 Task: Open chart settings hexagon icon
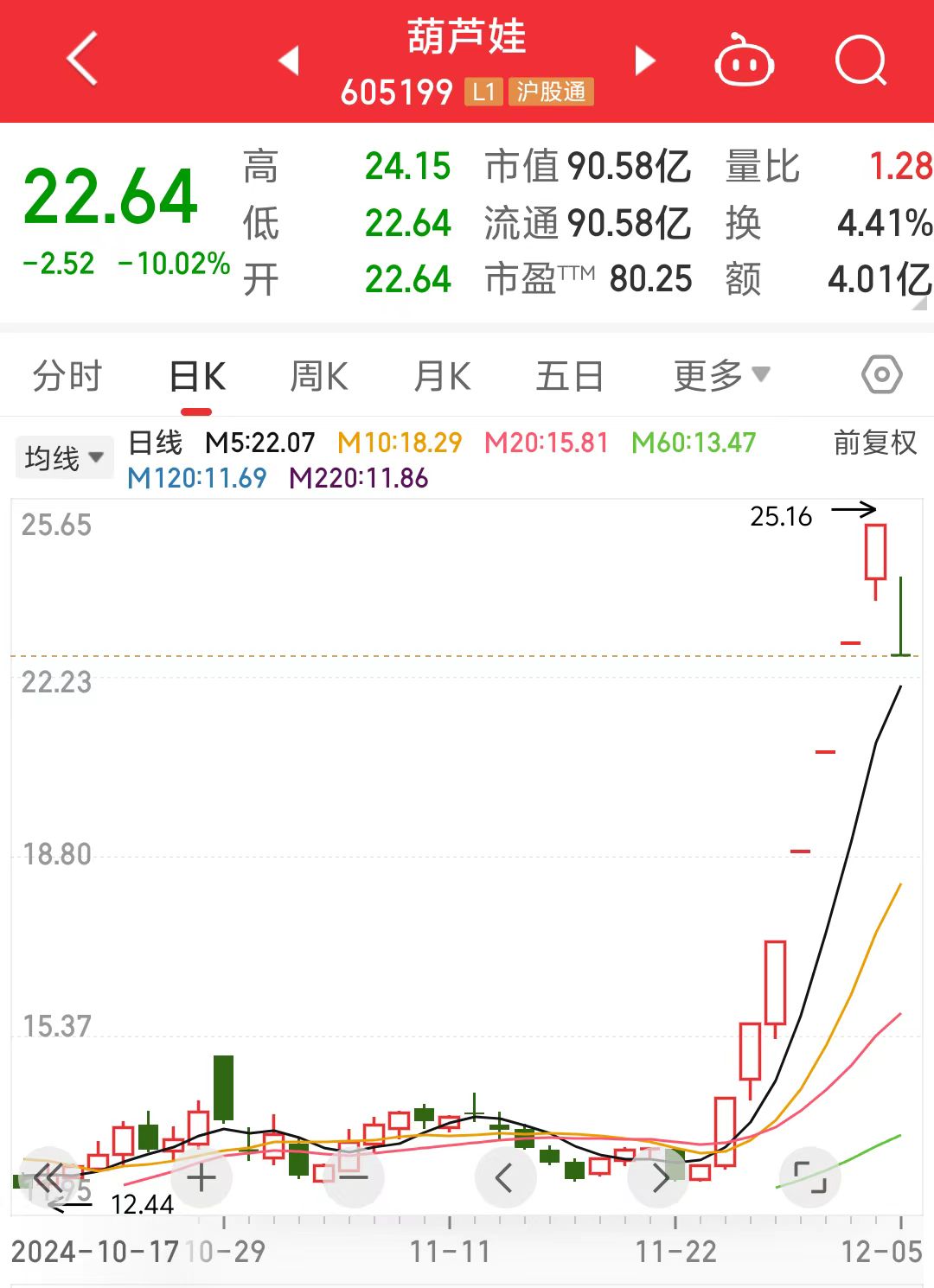(x=881, y=375)
